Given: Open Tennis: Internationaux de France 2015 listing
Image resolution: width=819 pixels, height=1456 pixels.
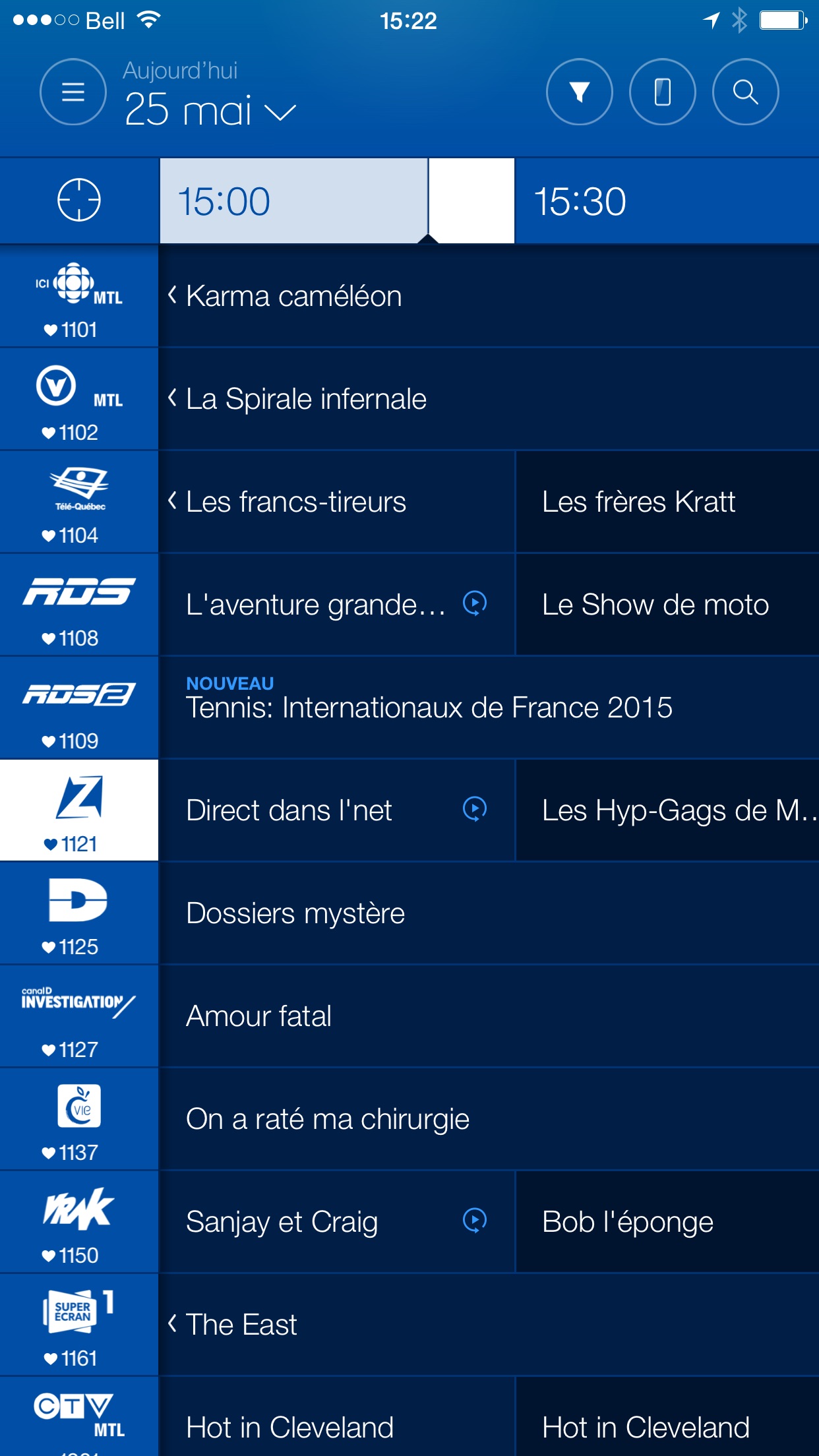Looking at the screenshot, I should (x=429, y=709).
